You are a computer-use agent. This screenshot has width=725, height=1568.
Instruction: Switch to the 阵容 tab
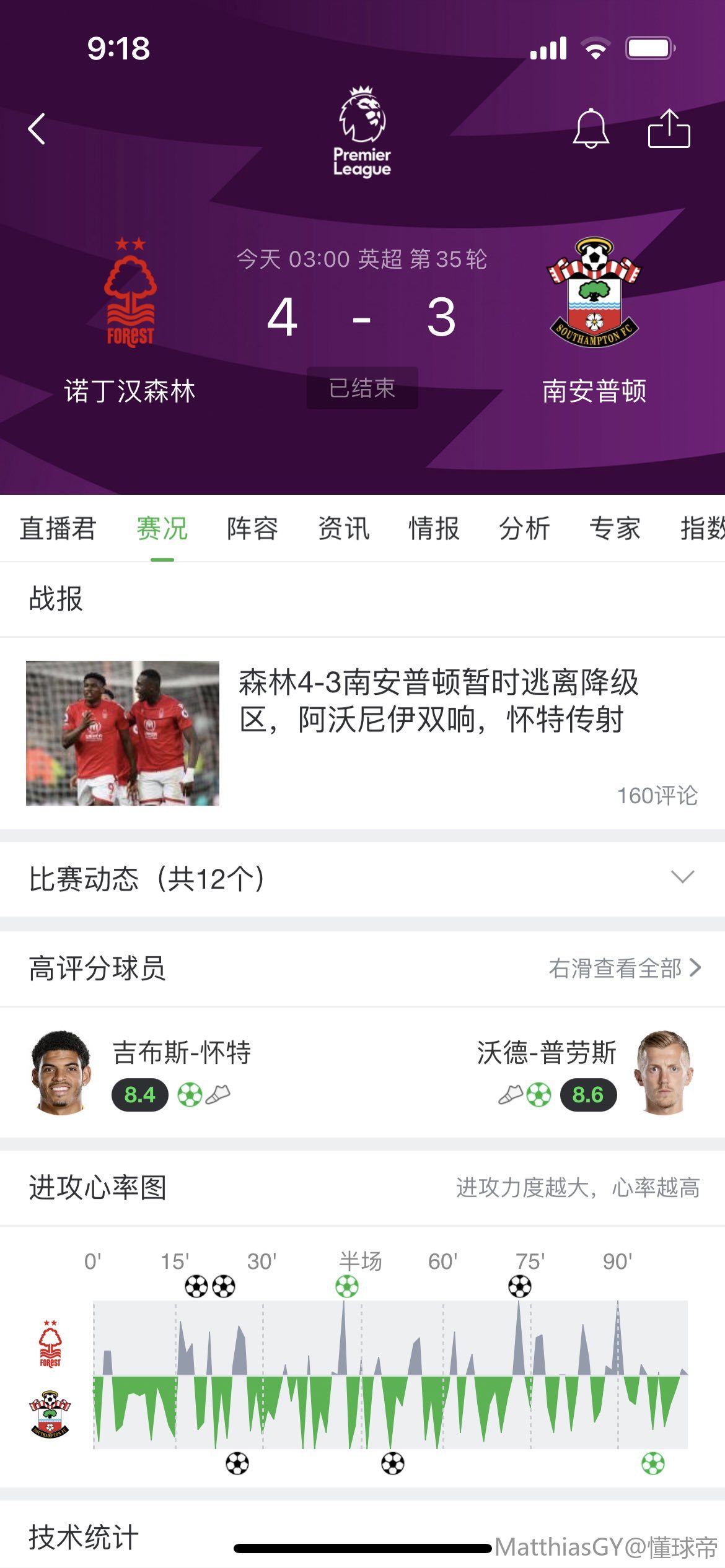[x=252, y=528]
